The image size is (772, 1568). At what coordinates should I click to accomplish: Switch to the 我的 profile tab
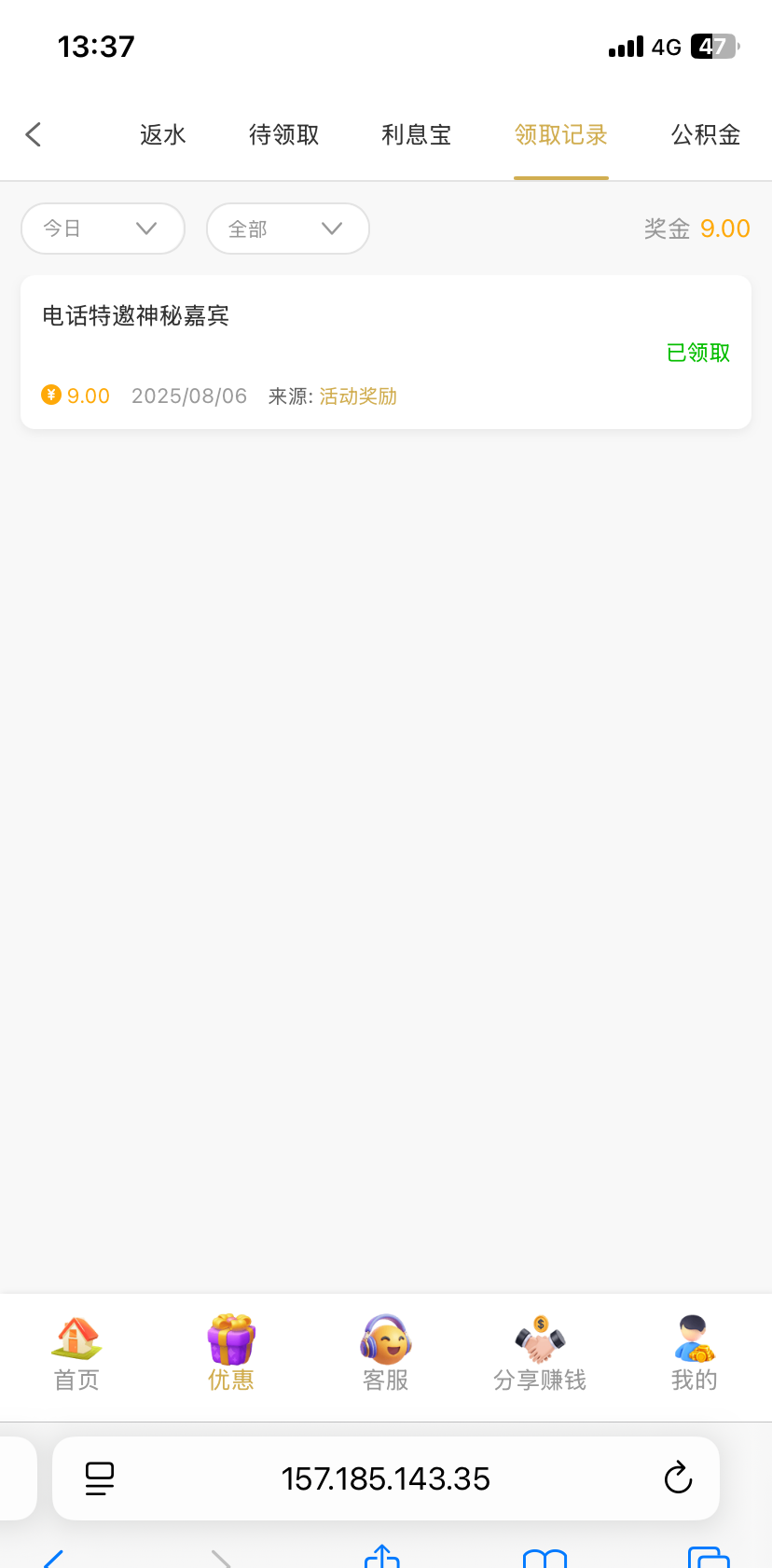pos(695,1353)
